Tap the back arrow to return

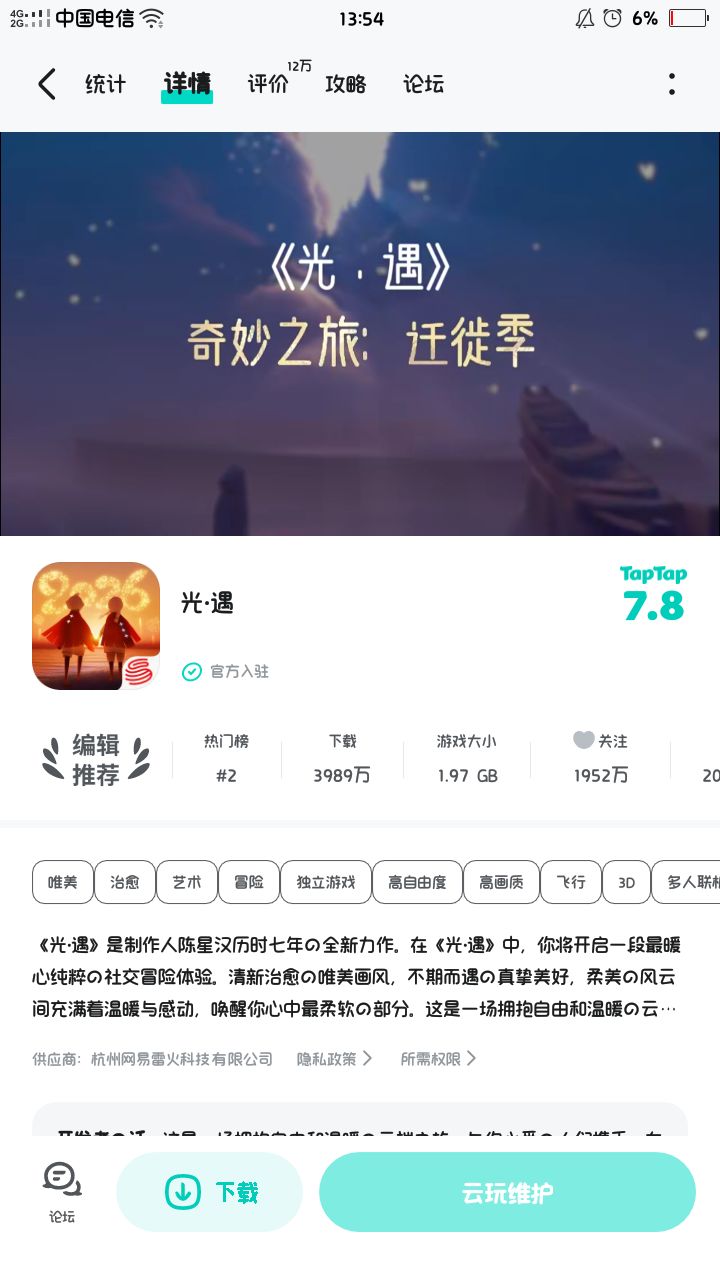(x=46, y=84)
